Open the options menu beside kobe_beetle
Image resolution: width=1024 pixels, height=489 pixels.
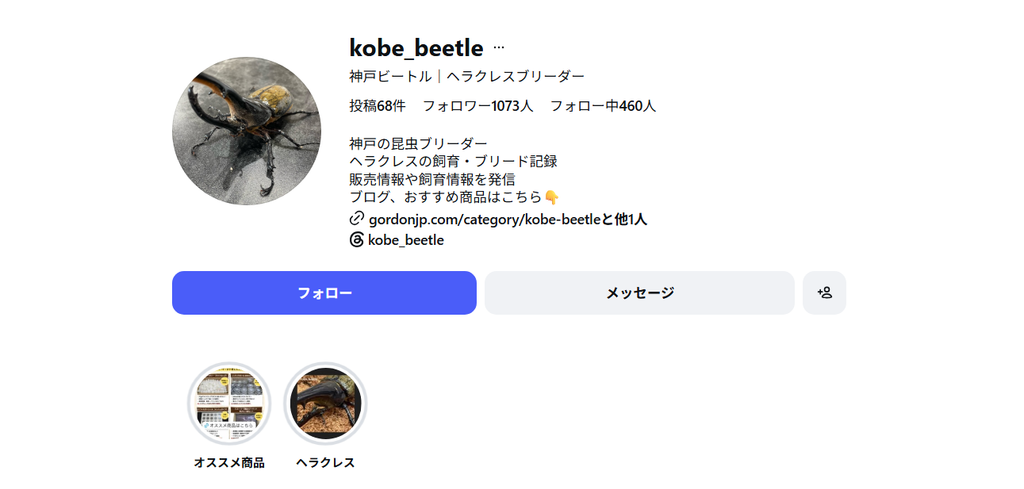tap(499, 48)
